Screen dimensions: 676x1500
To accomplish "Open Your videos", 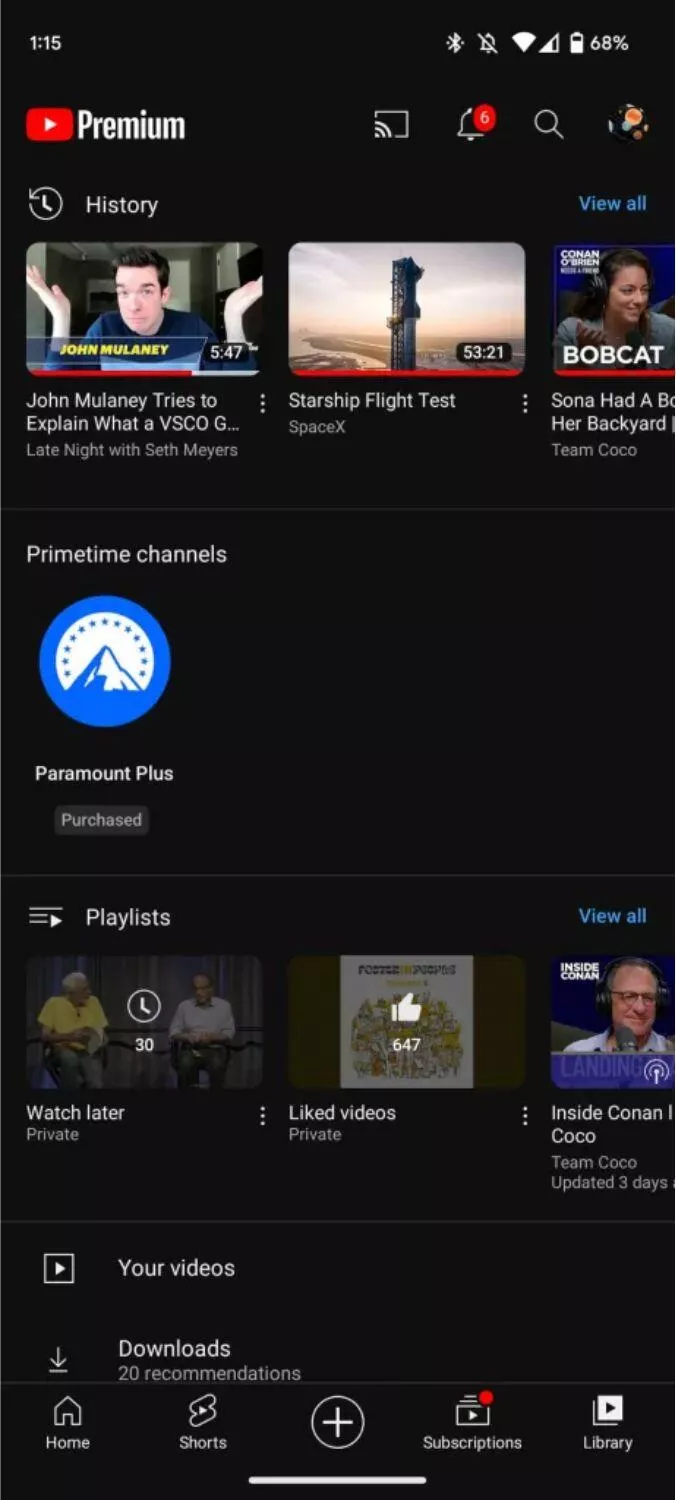I will coord(338,1268).
